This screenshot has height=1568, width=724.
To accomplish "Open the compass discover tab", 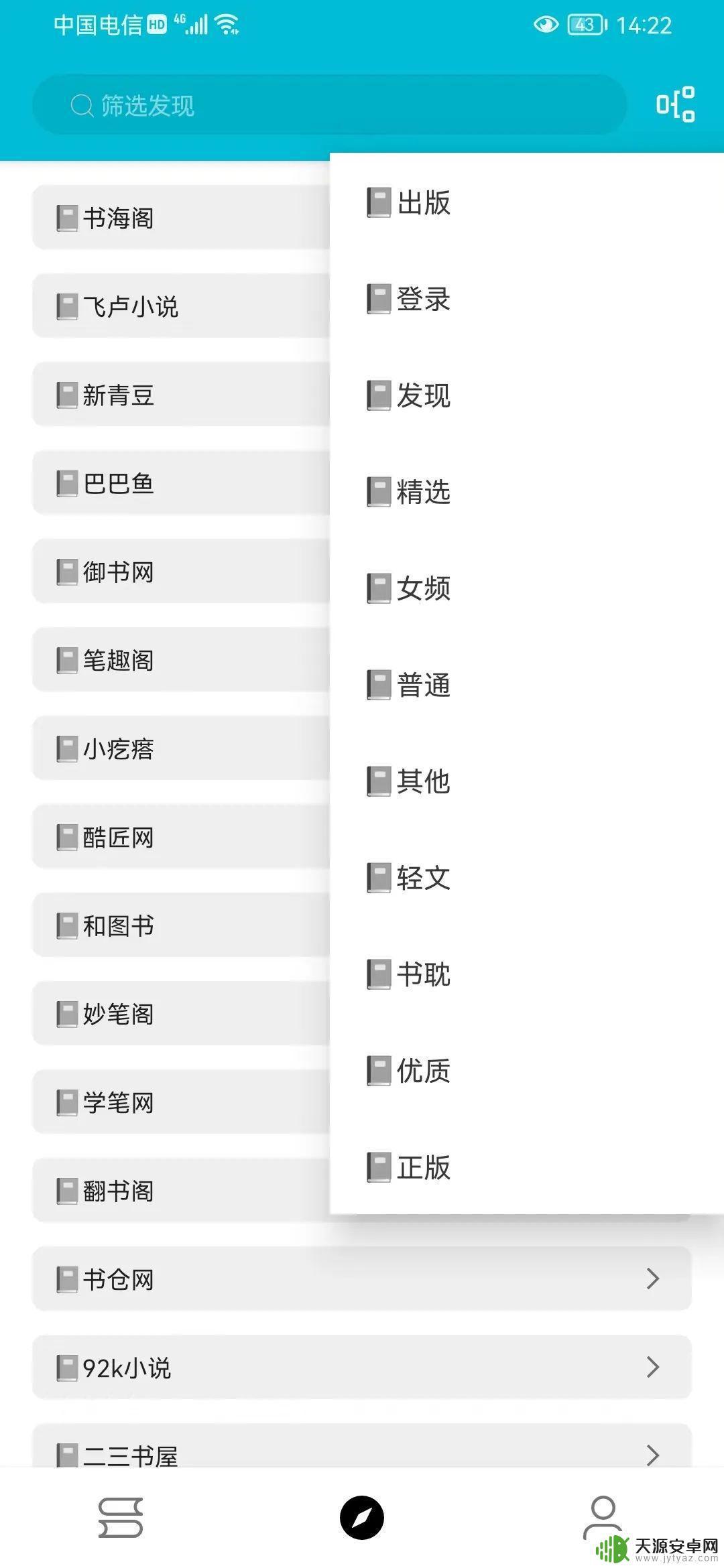I will click(362, 1517).
